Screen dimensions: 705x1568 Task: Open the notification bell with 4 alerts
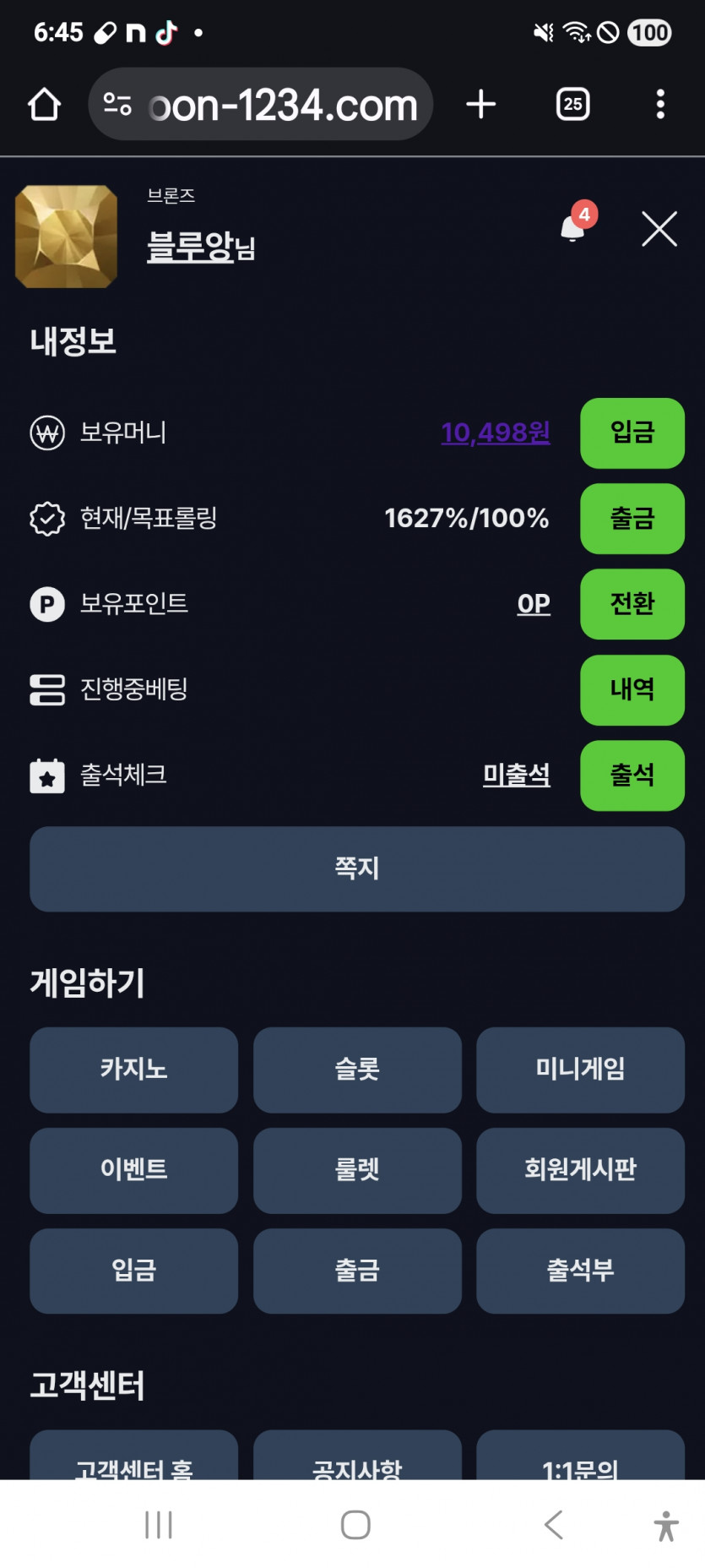tap(571, 229)
